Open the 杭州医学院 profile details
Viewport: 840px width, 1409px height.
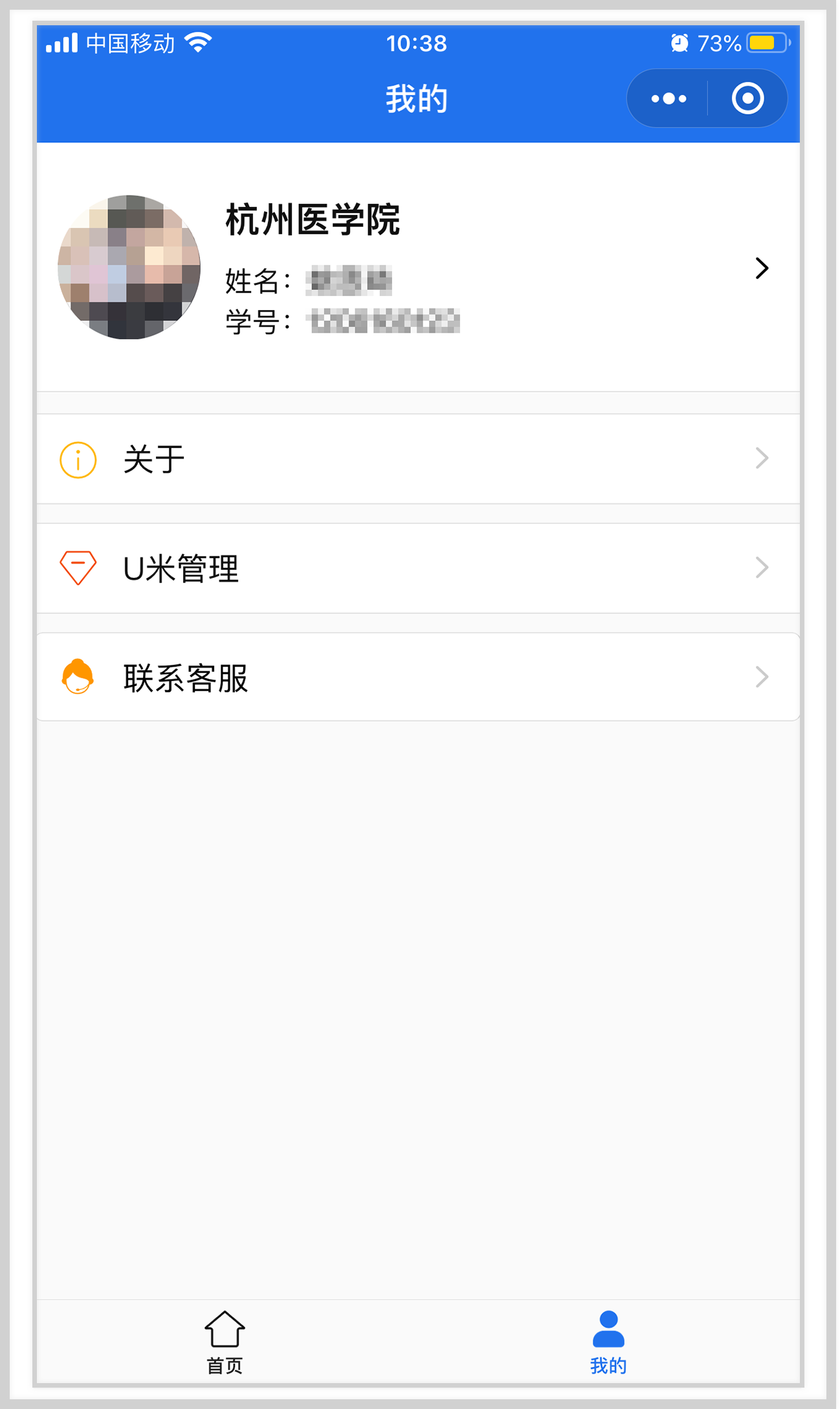point(418,267)
